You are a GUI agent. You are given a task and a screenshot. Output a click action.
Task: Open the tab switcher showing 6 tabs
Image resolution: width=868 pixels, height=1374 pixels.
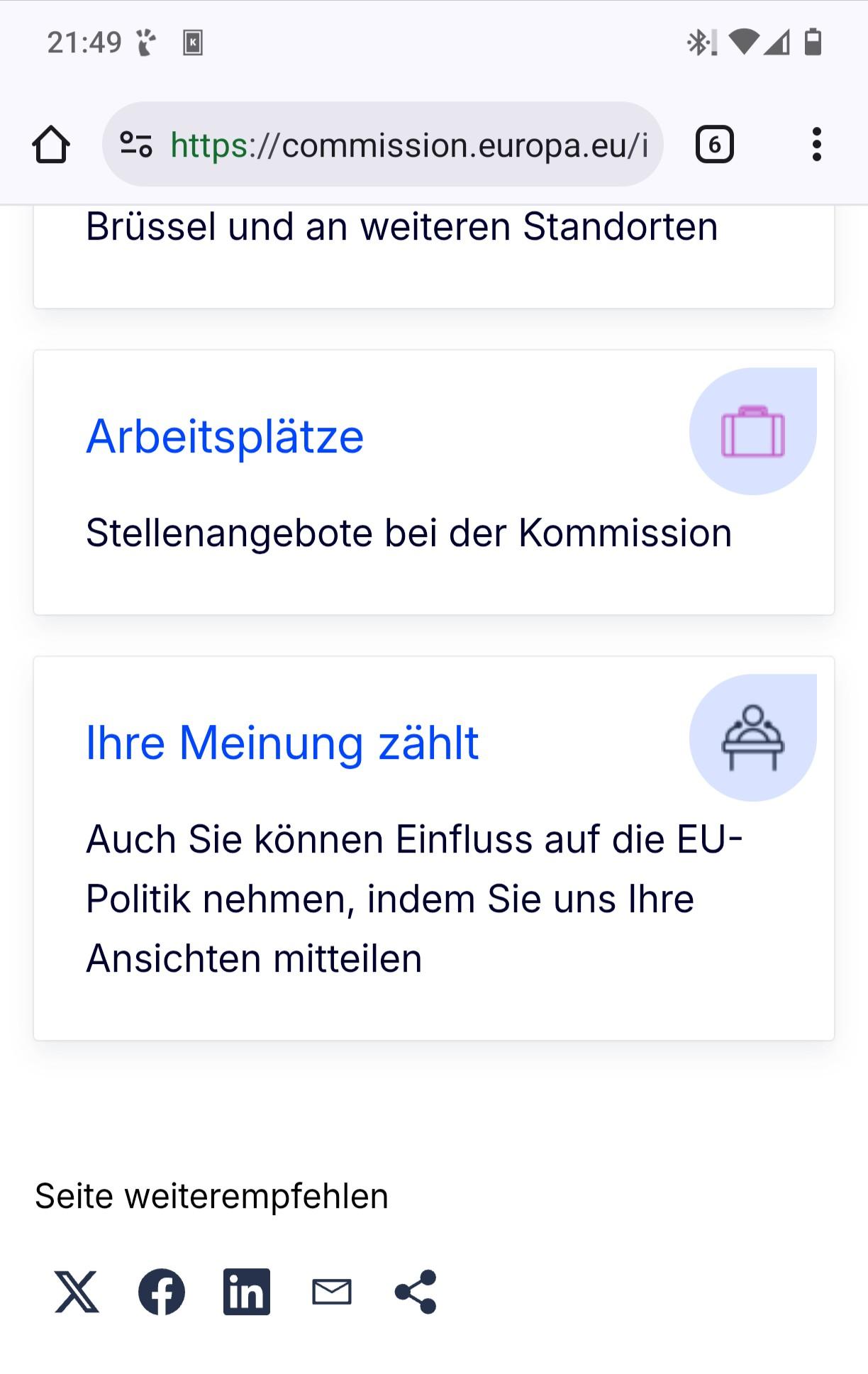coord(714,145)
